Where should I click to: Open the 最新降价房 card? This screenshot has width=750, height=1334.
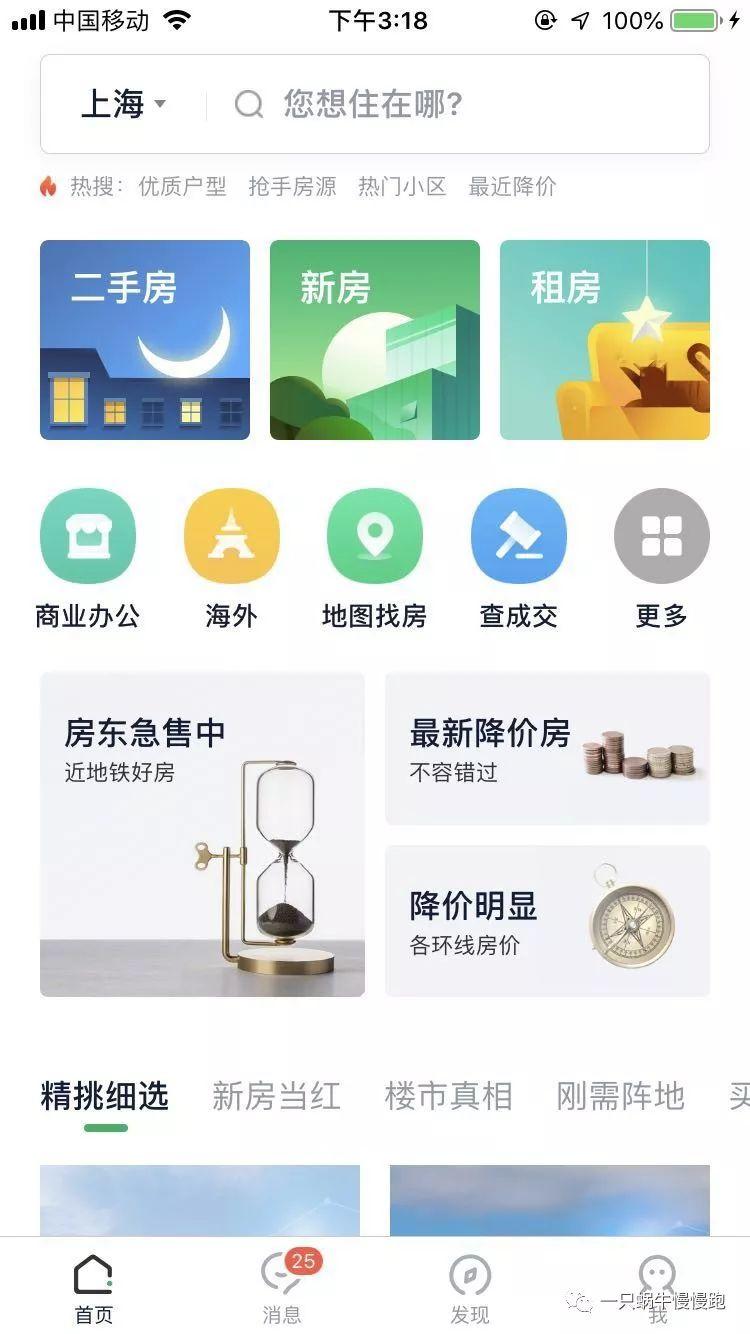[547, 749]
